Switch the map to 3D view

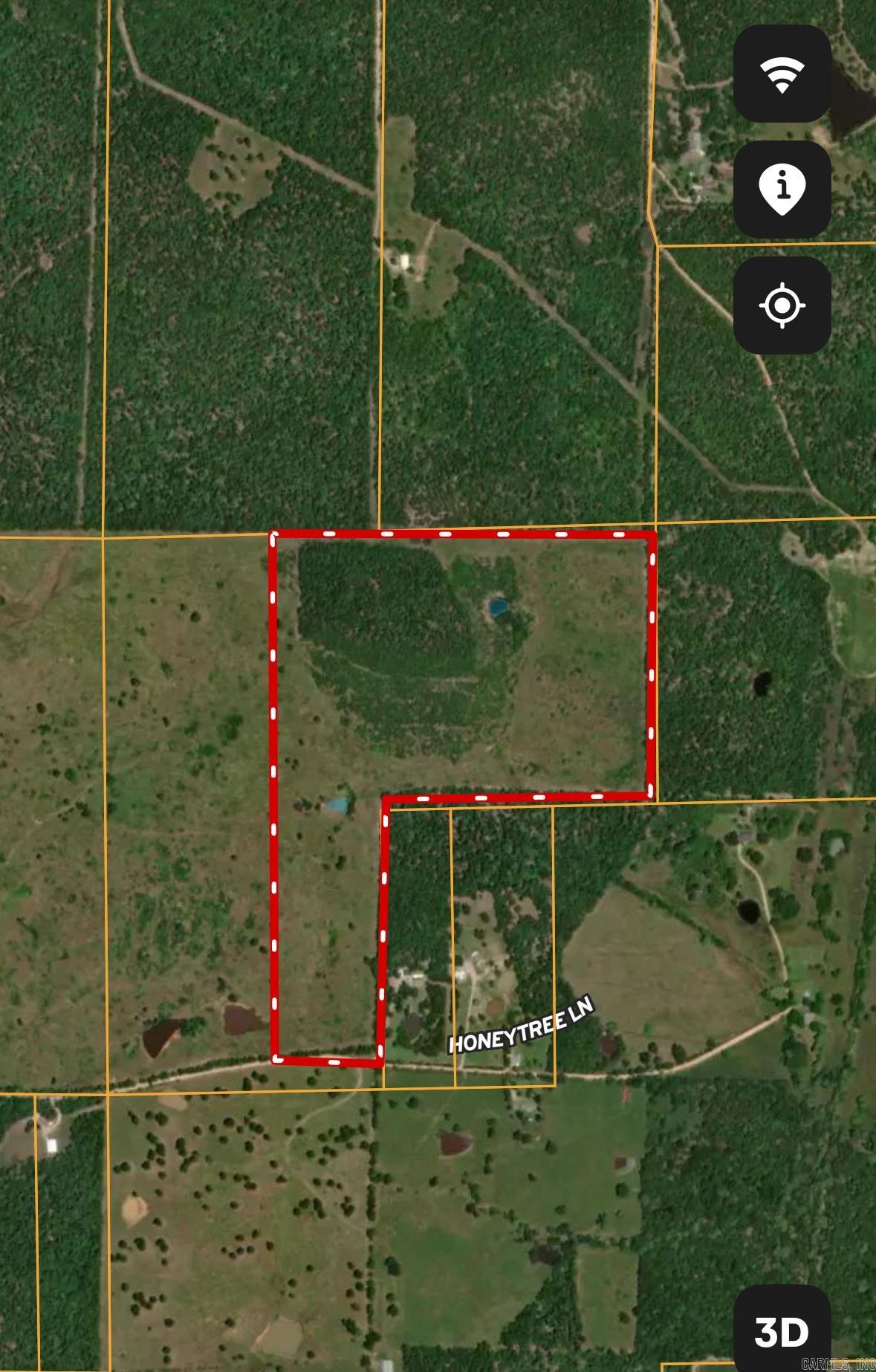pyautogui.click(x=782, y=1331)
